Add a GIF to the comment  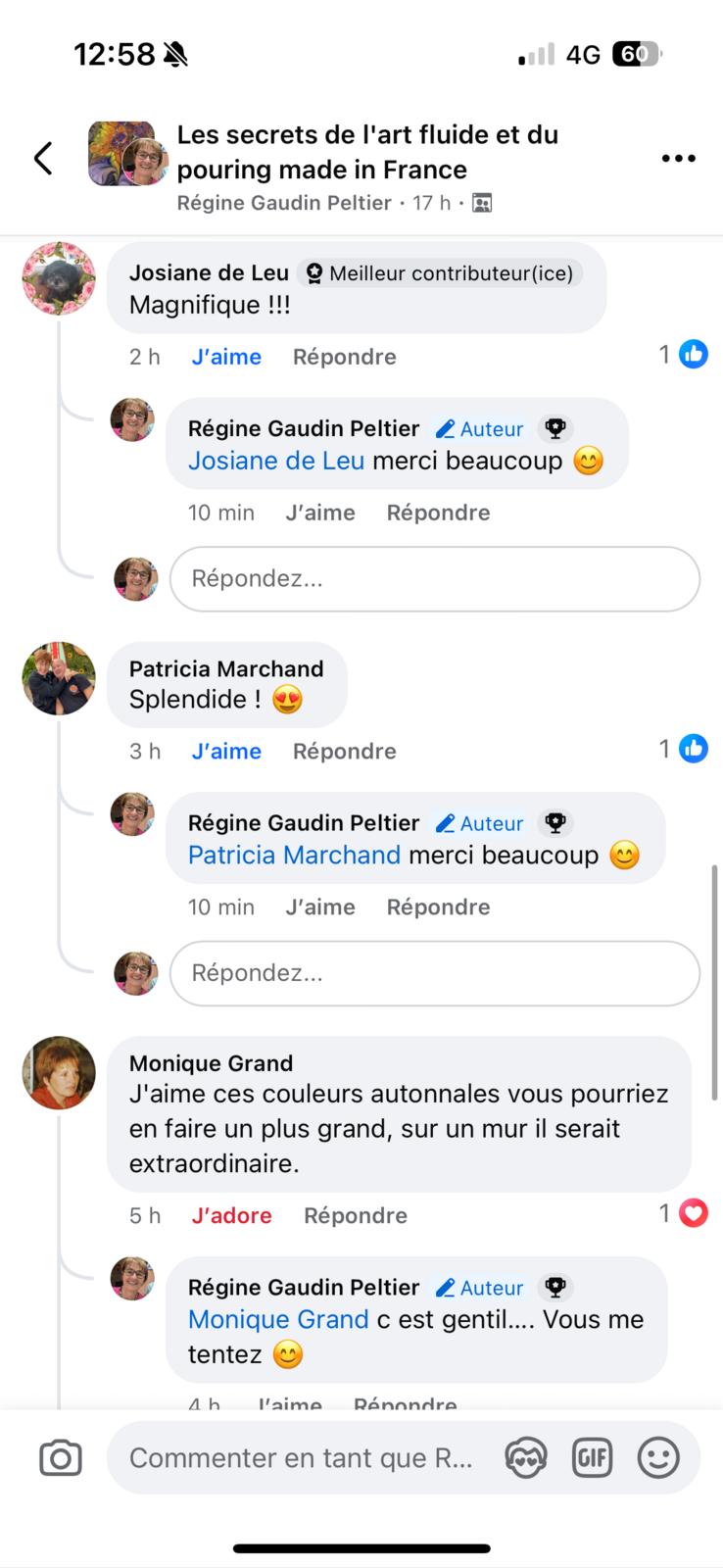[x=592, y=1458]
